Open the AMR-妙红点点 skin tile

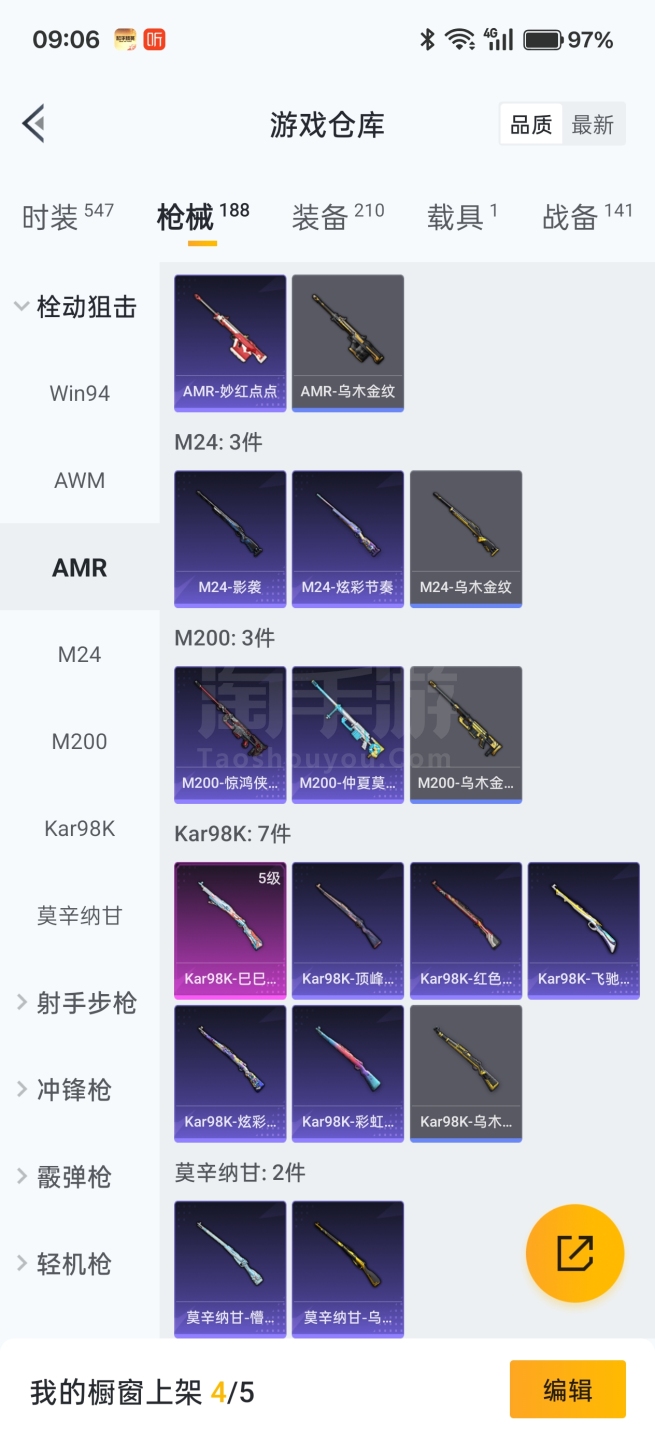click(x=230, y=342)
